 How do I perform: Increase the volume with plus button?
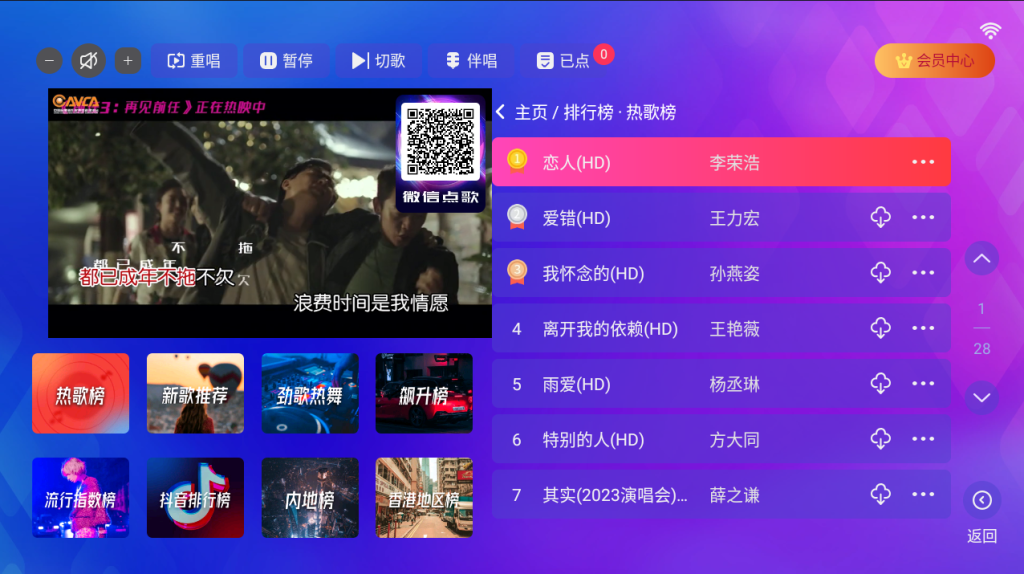click(x=127, y=61)
